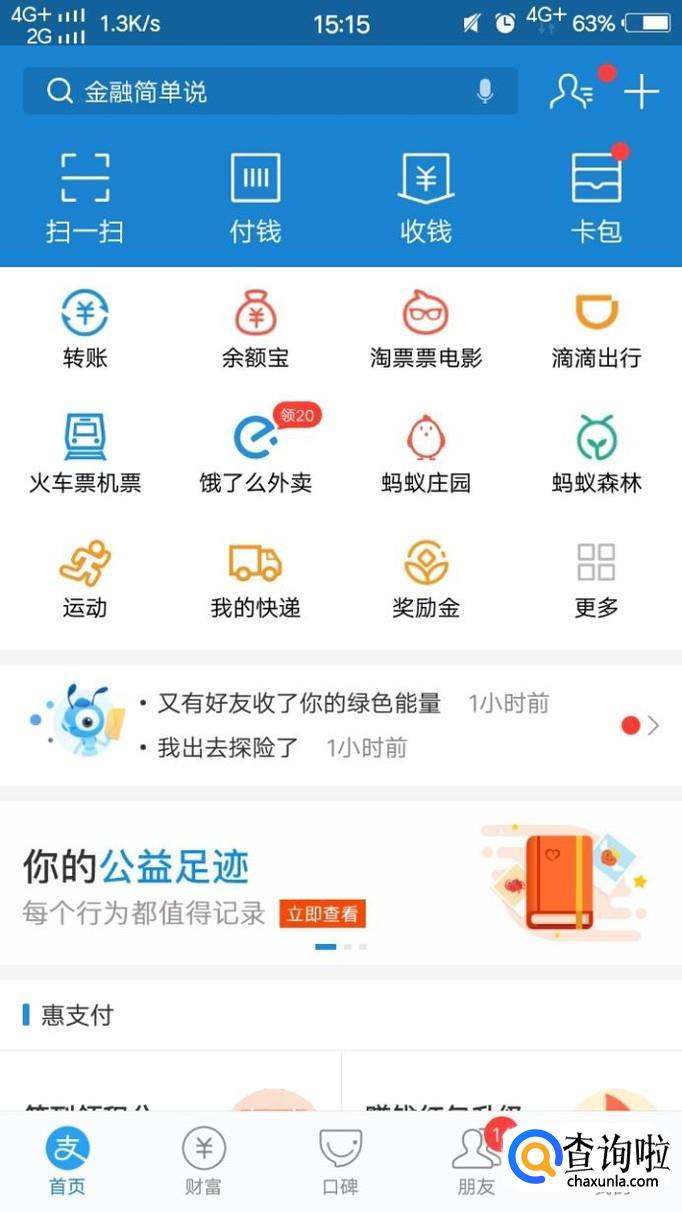Open 付钱 payment code

(x=255, y=197)
